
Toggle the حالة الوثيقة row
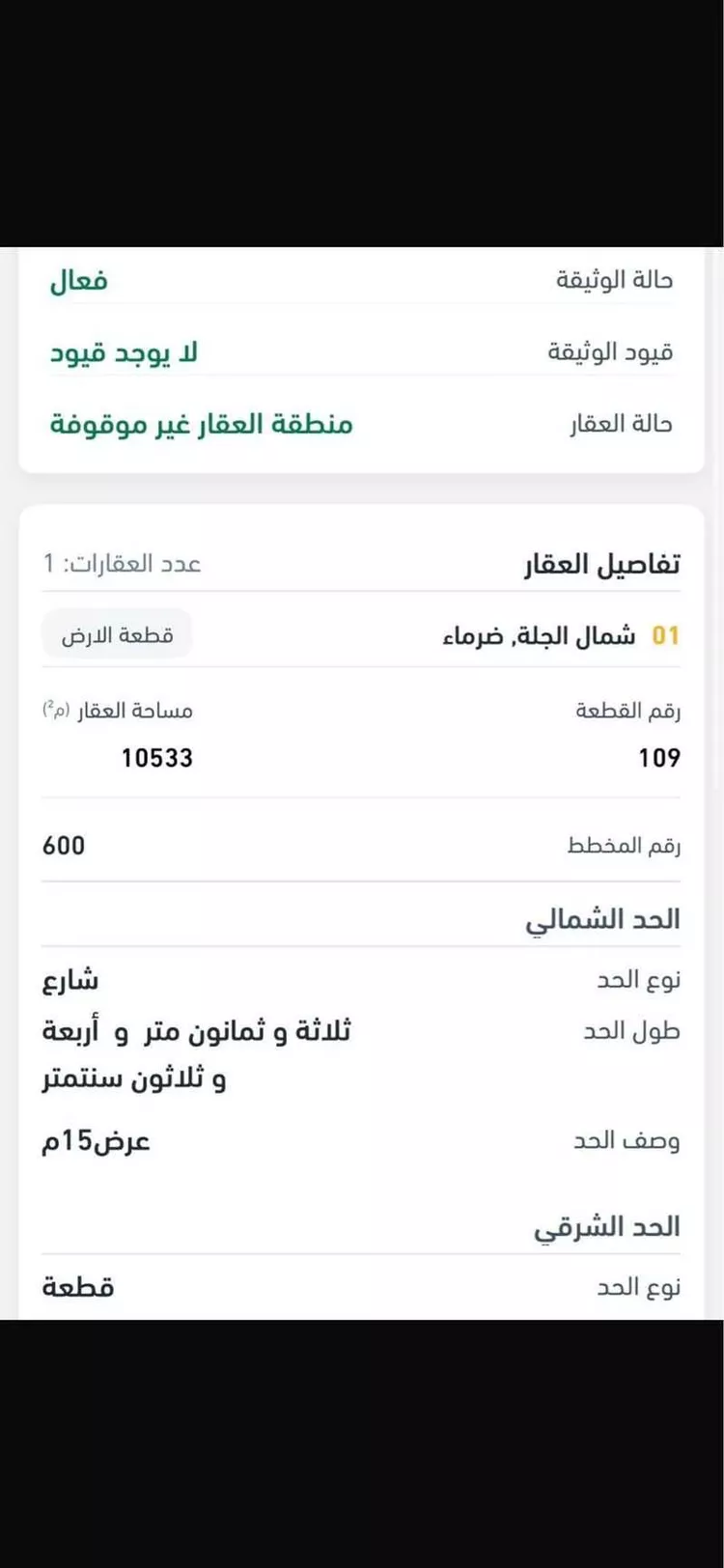pyautogui.click(x=362, y=280)
